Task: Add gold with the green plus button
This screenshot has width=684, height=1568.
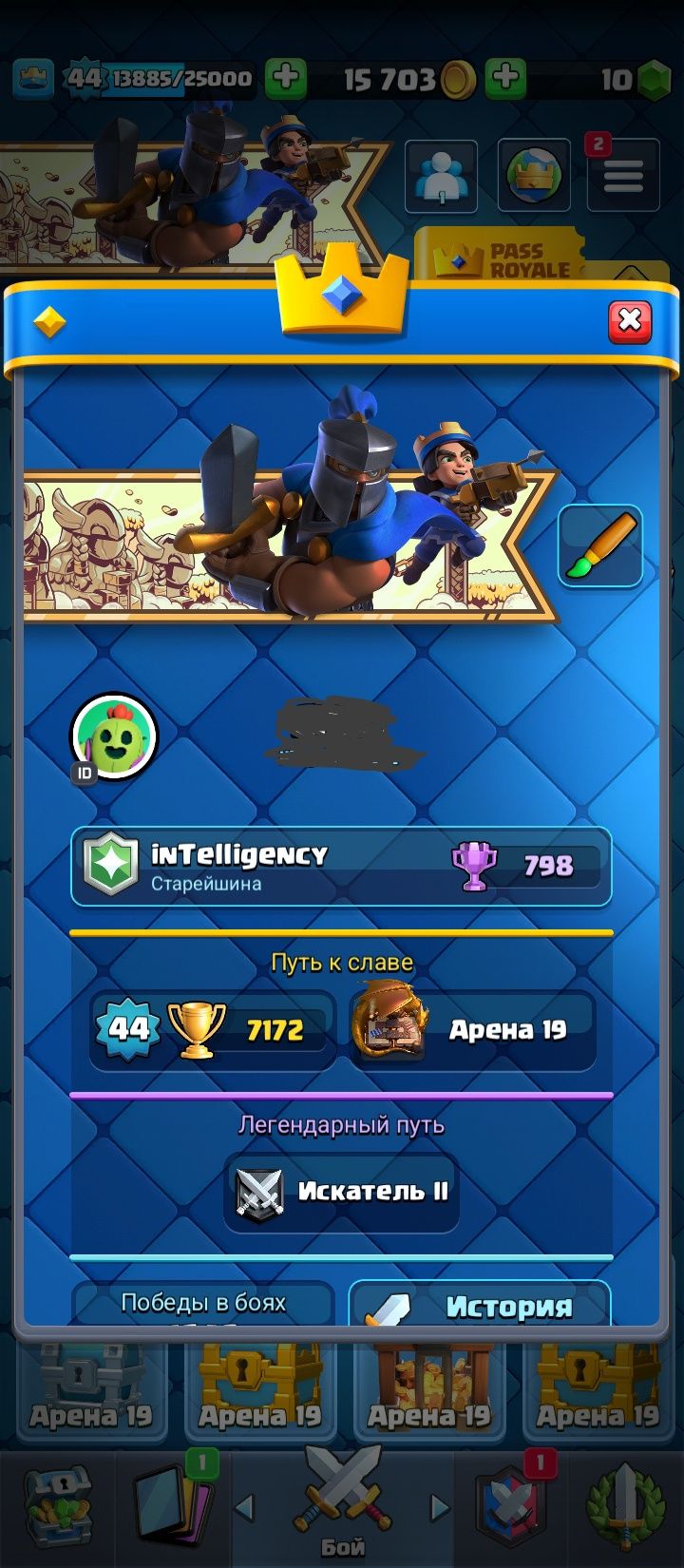Action: click(505, 79)
